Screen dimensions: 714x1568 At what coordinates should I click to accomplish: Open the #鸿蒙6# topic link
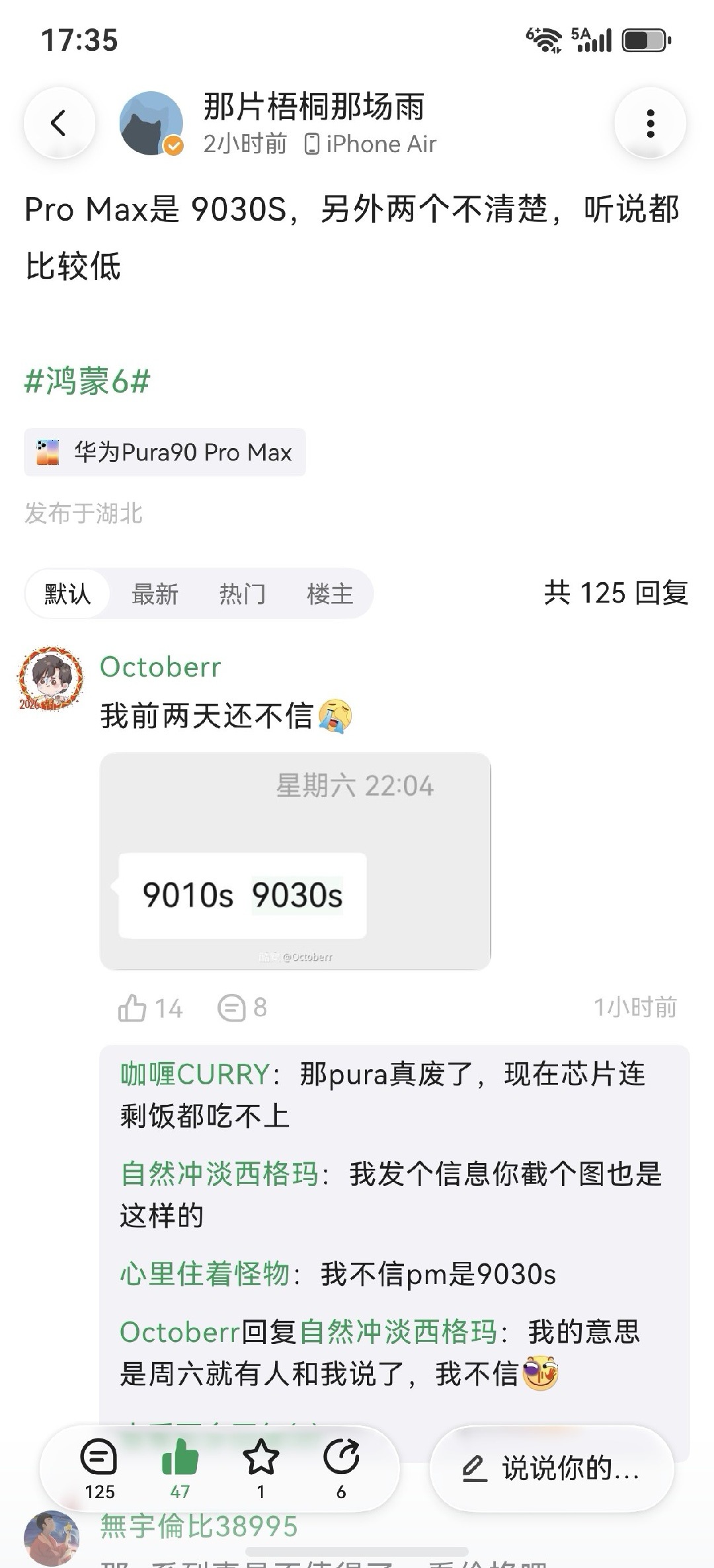click(x=87, y=381)
